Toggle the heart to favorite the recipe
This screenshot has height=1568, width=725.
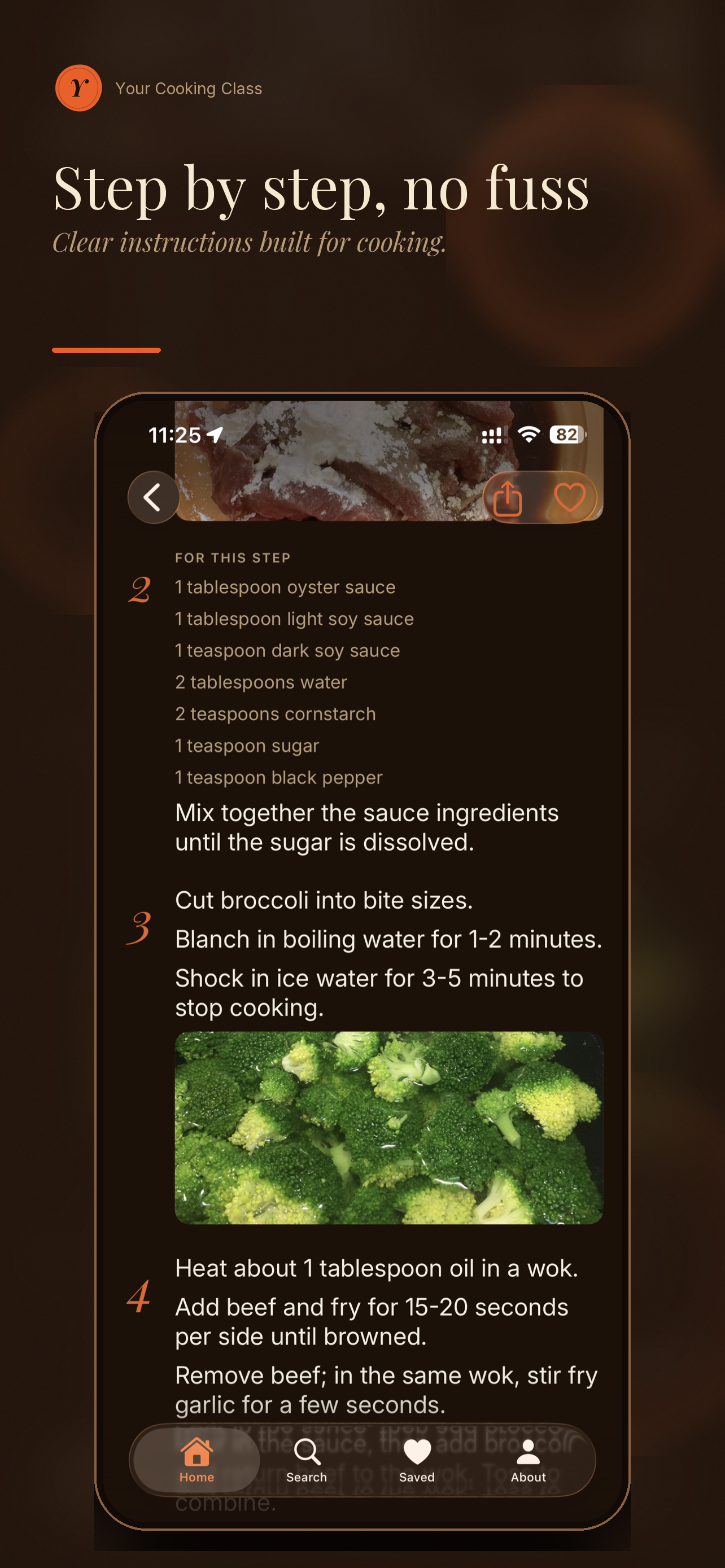click(570, 497)
